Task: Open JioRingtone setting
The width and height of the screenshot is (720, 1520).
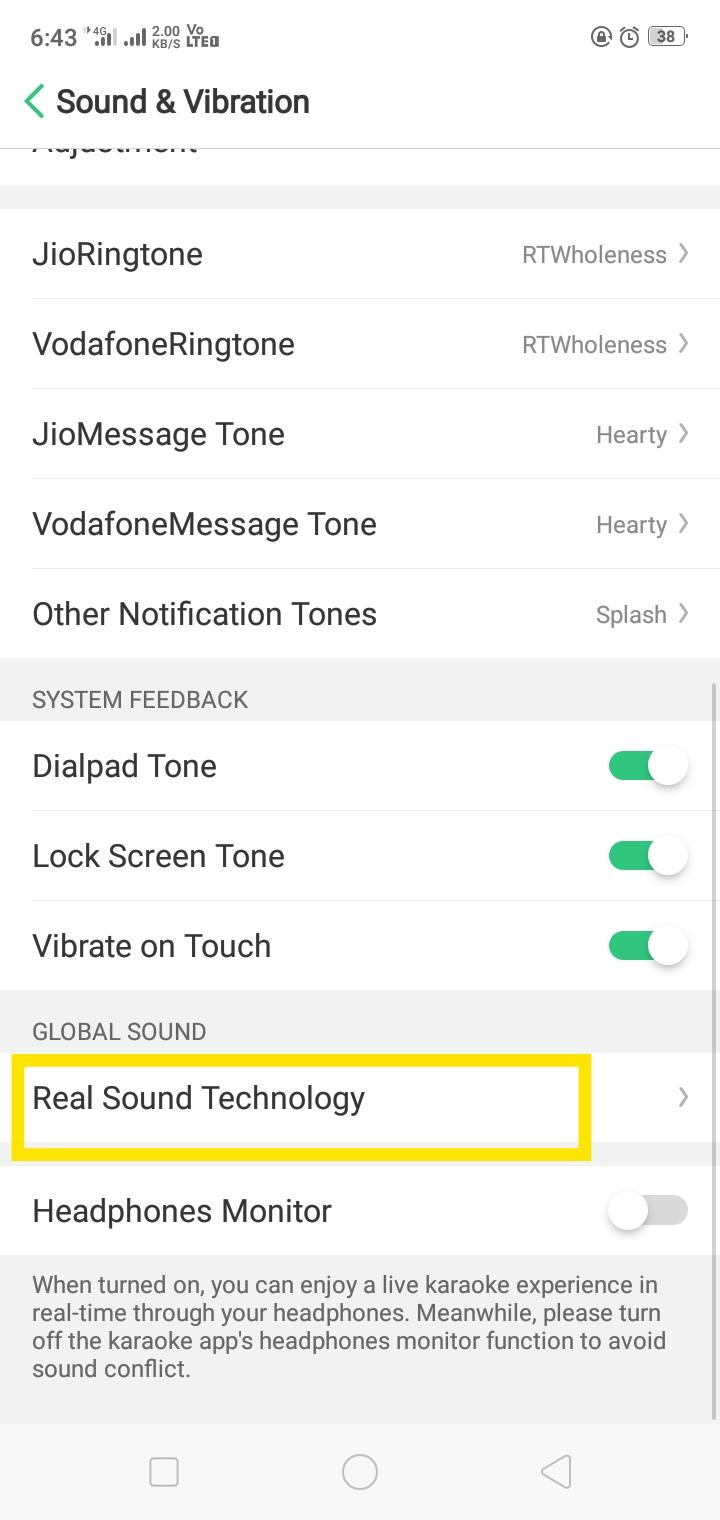Action: click(360, 254)
